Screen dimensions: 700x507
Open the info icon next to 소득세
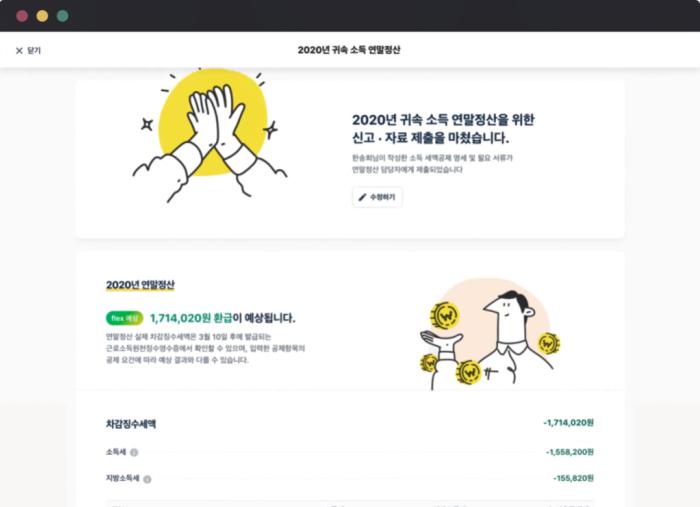click(x=134, y=452)
